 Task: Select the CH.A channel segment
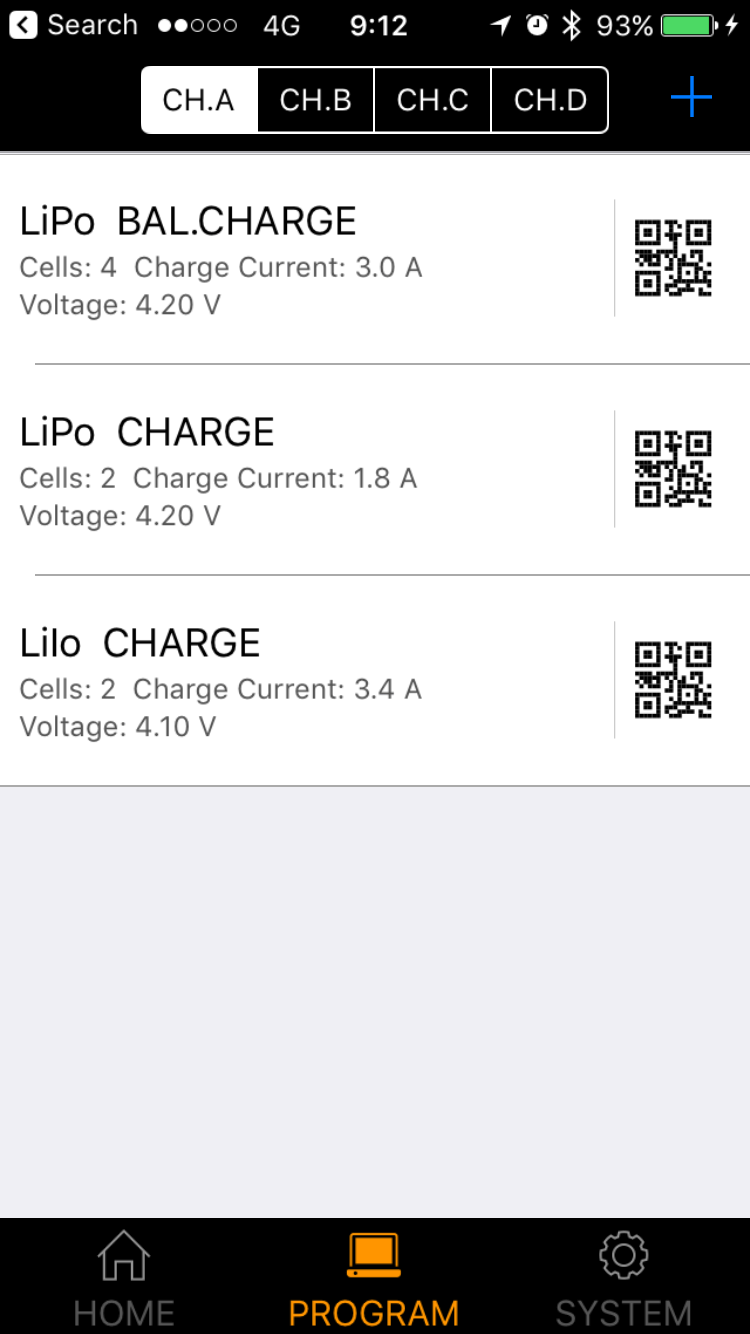click(x=200, y=100)
